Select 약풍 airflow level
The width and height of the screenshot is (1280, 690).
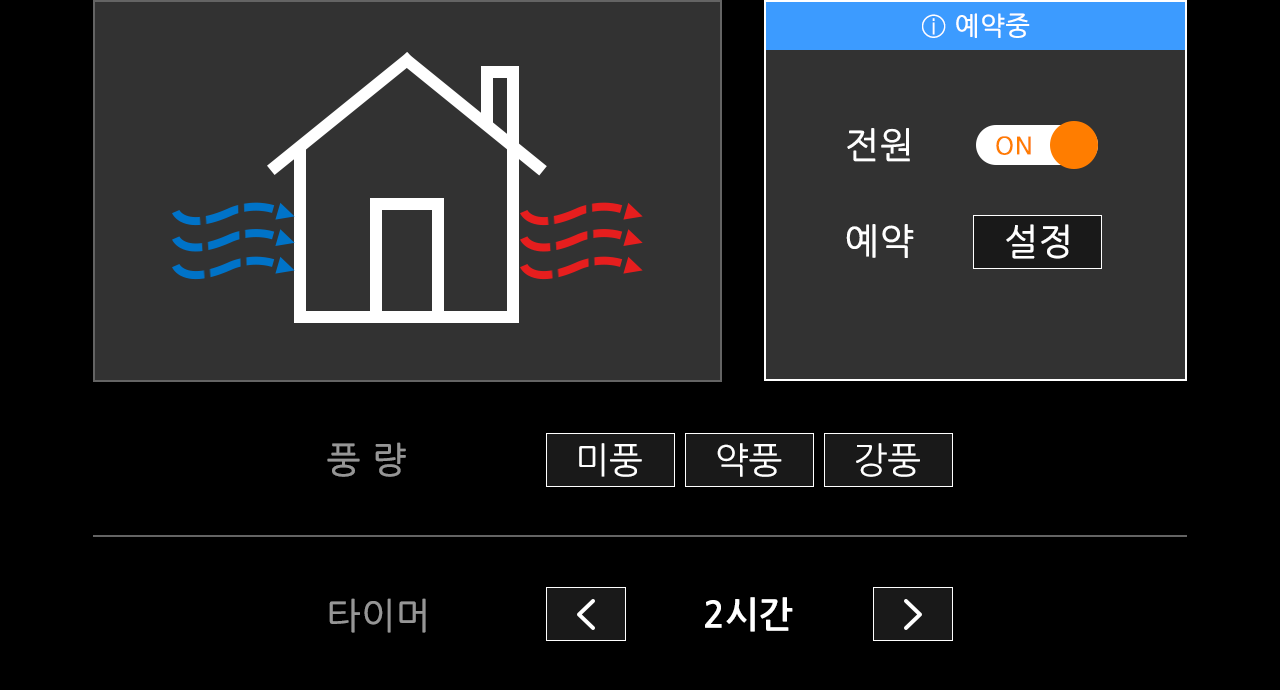point(749,460)
